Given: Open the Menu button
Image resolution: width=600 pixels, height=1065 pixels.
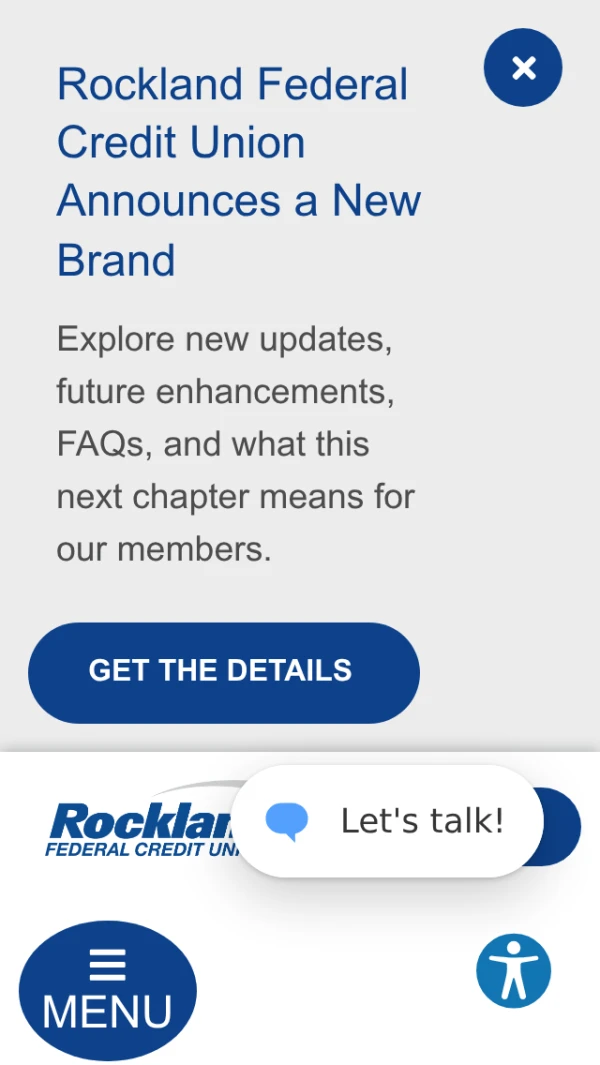Looking at the screenshot, I should (107, 990).
